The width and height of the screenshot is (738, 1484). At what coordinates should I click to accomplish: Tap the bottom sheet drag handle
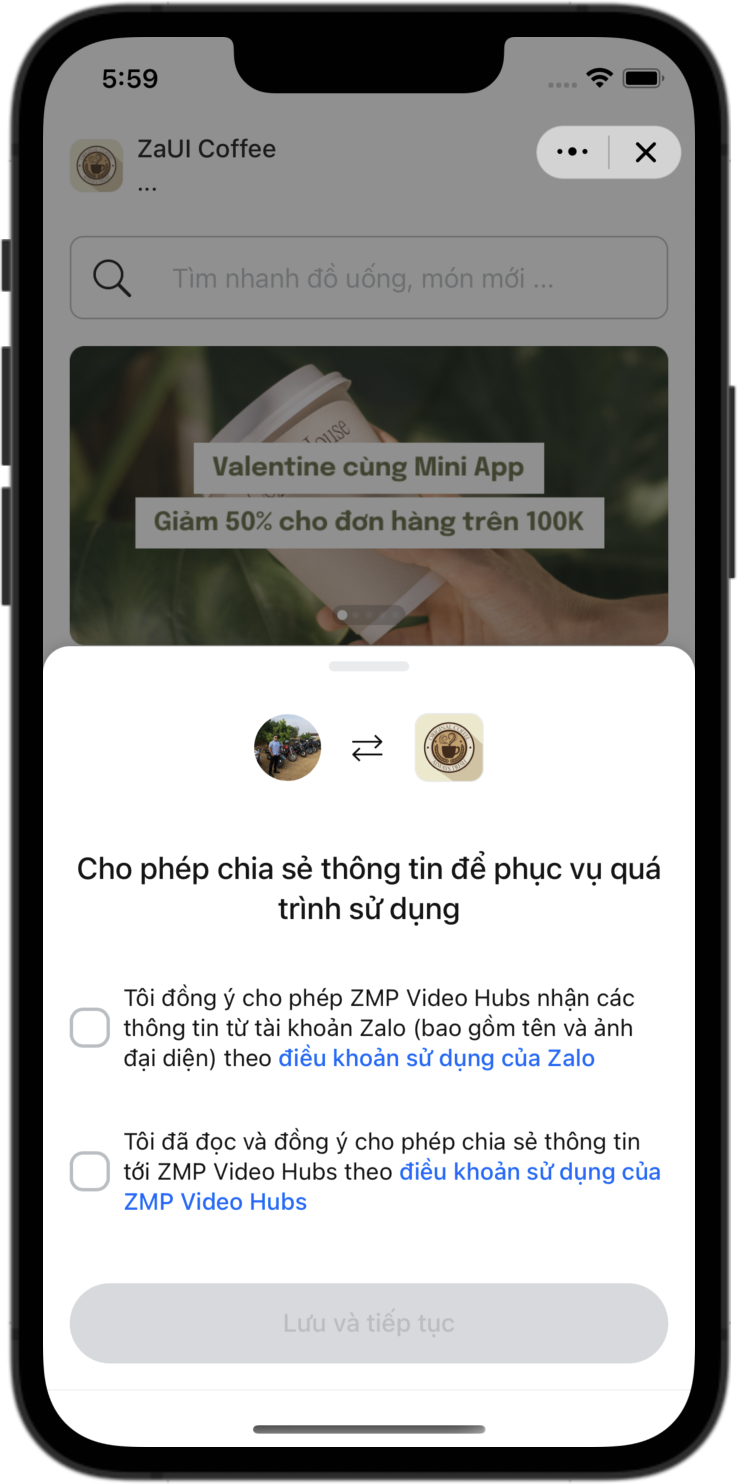[368, 666]
